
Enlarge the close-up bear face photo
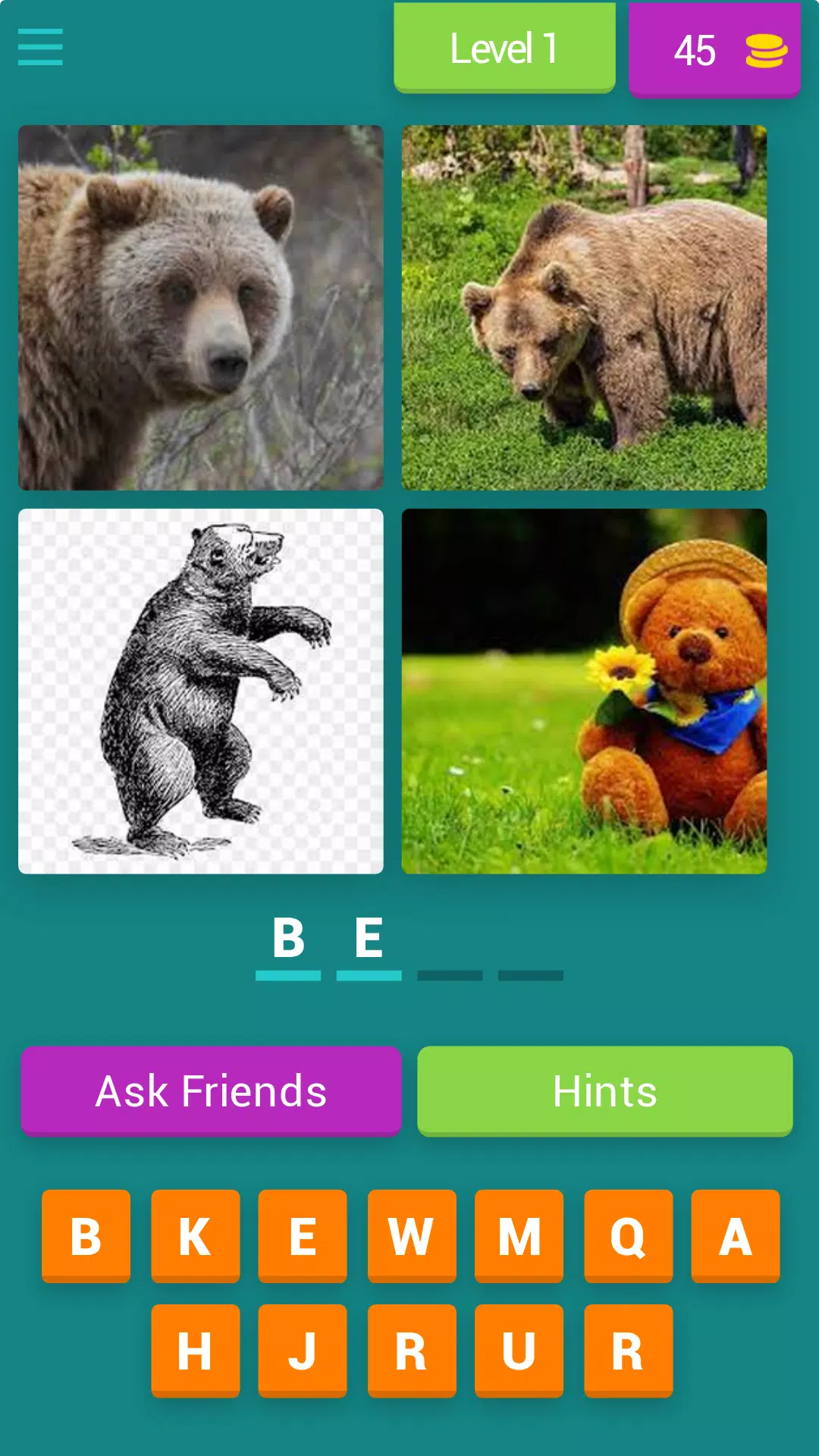click(x=201, y=307)
